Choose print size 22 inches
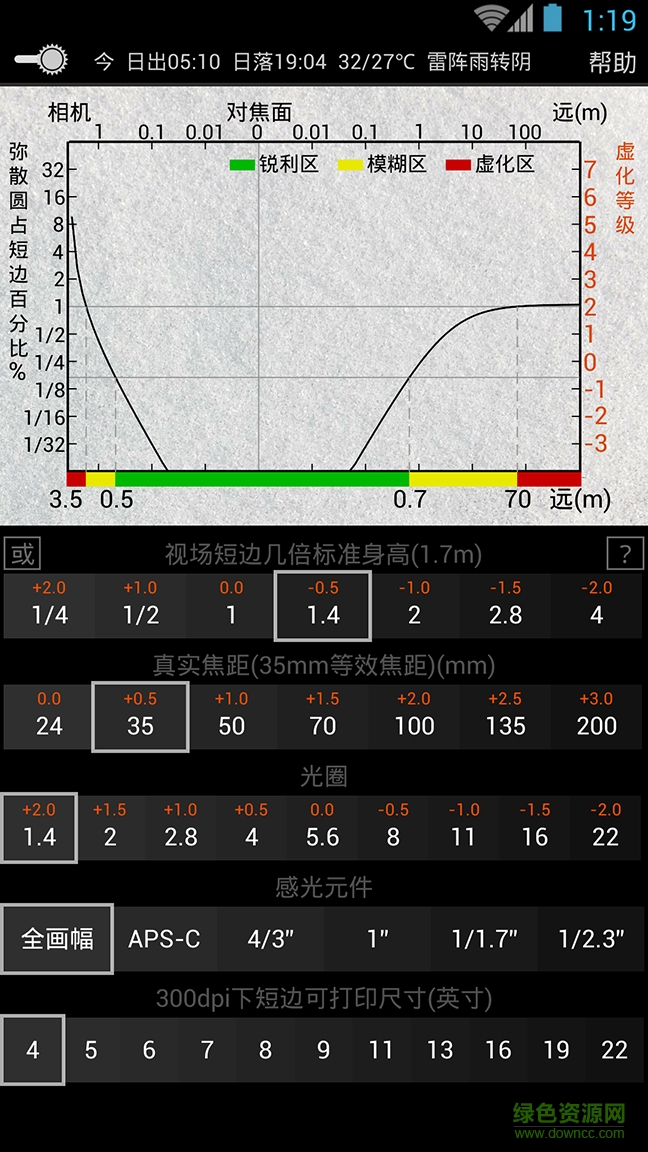 [x=614, y=1050]
